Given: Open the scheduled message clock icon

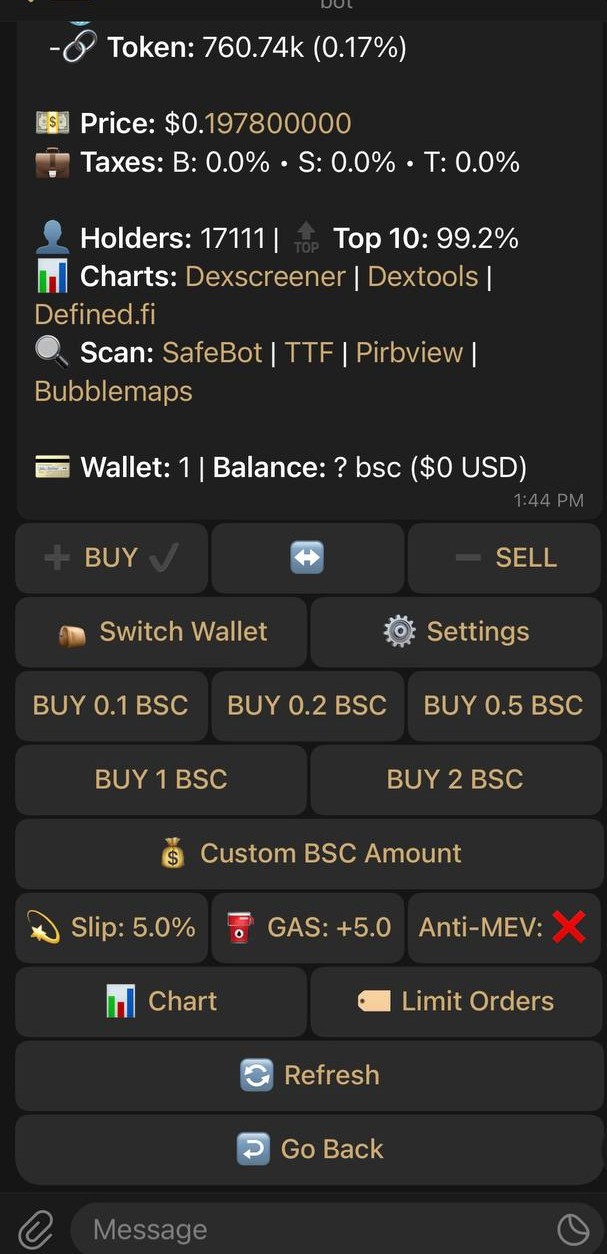Looking at the screenshot, I should coord(572,1229).
